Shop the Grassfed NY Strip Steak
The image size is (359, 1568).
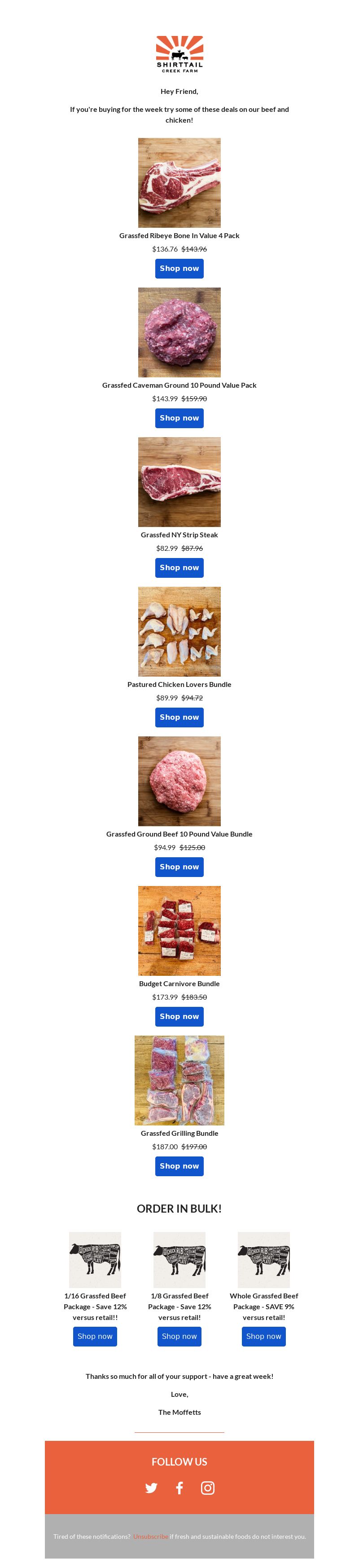pyautogui.click(x=179, y=568)
